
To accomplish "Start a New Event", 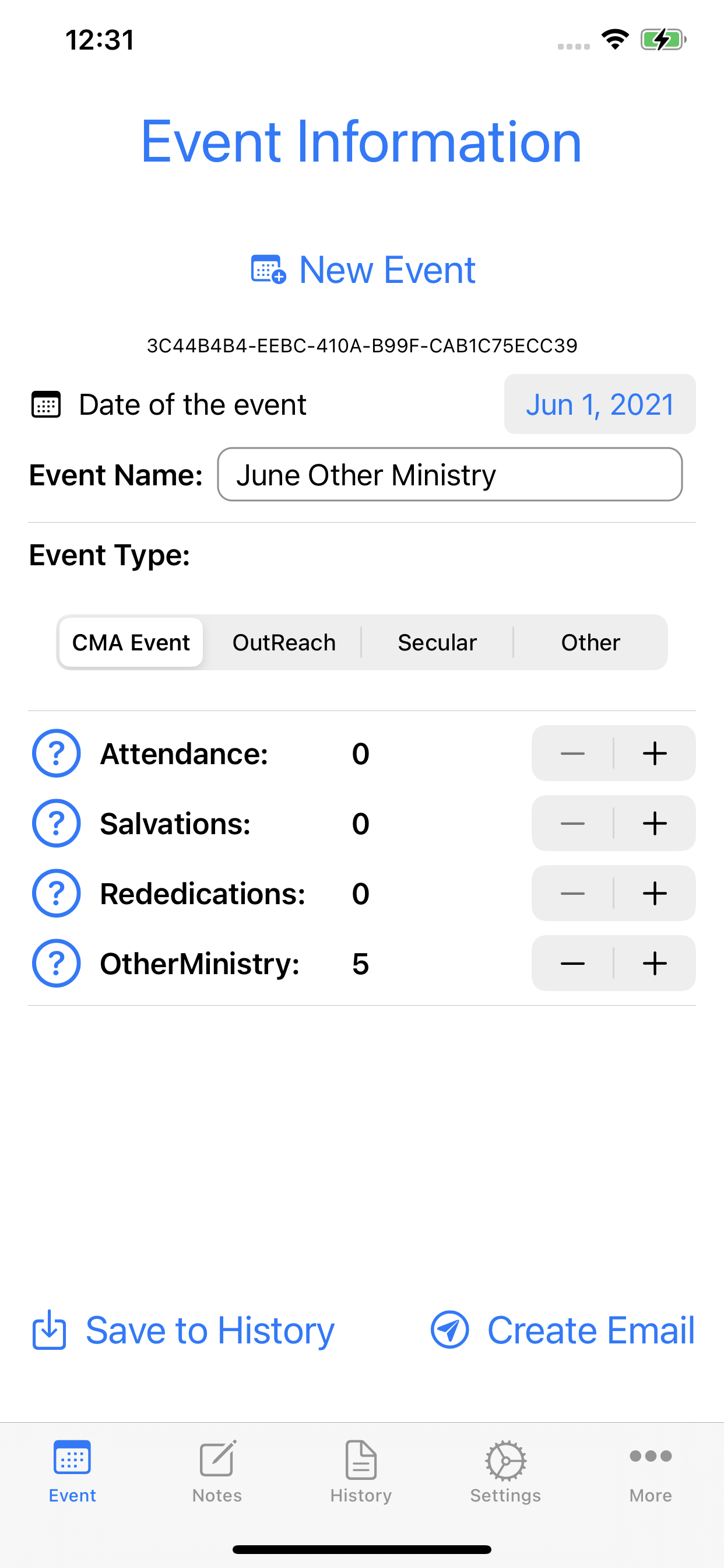I will (x=363, y=269).
